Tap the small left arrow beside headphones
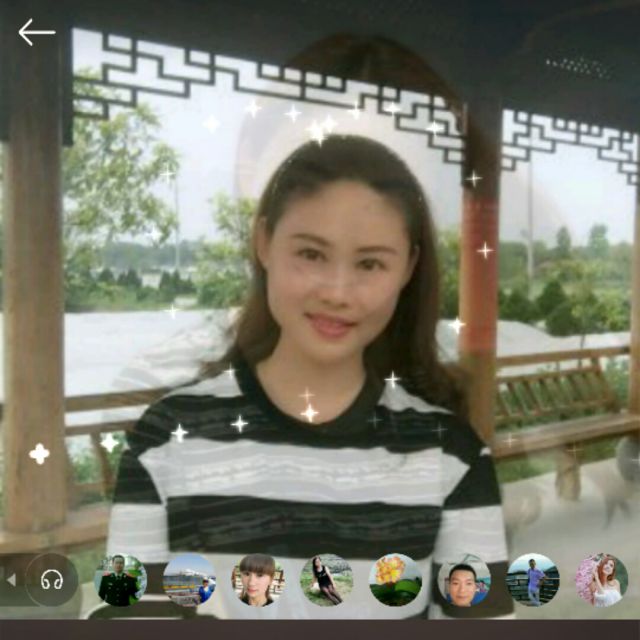This screenshot has width=640, height=640. [11, 580]
